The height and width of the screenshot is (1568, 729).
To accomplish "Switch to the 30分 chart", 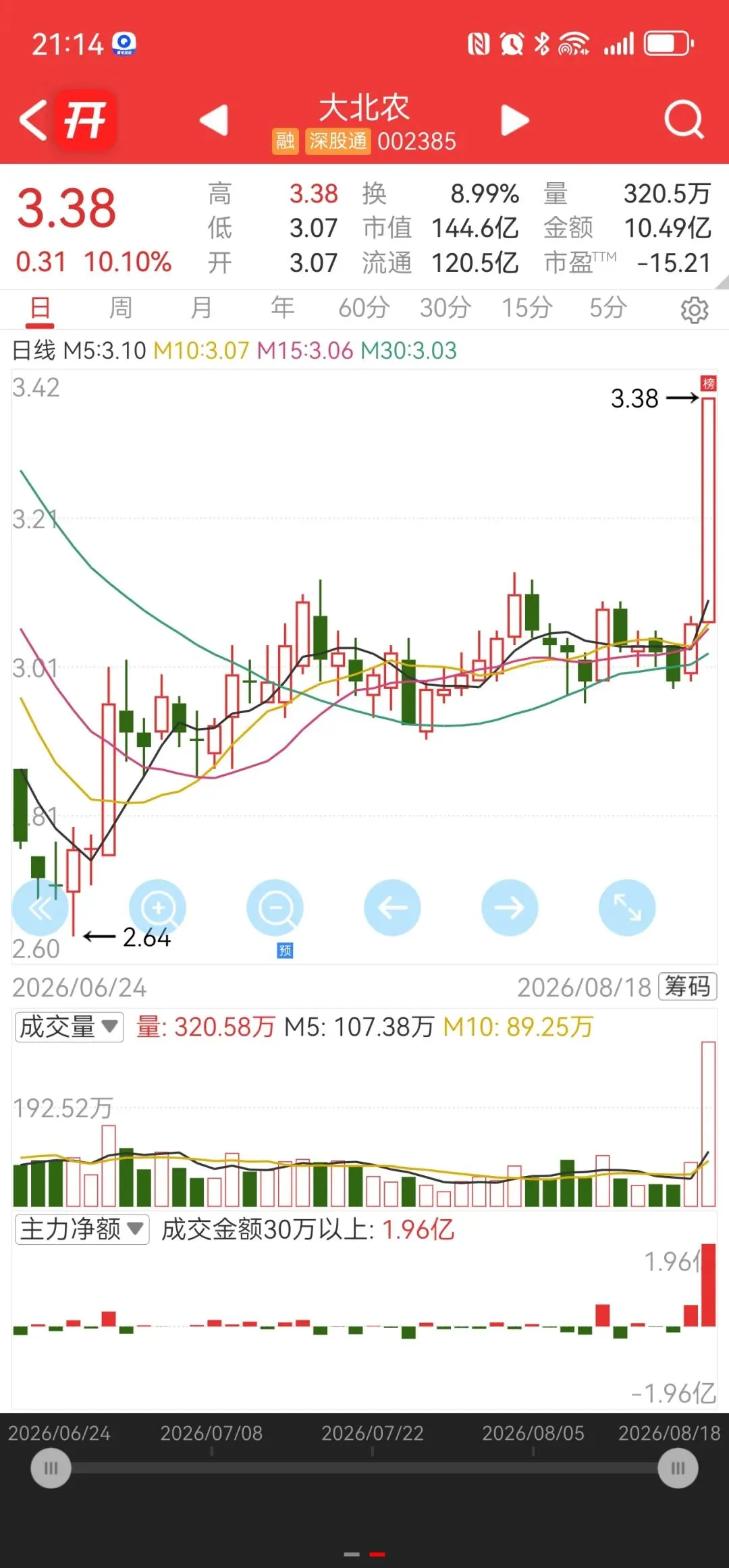I will tap(446, 308).
